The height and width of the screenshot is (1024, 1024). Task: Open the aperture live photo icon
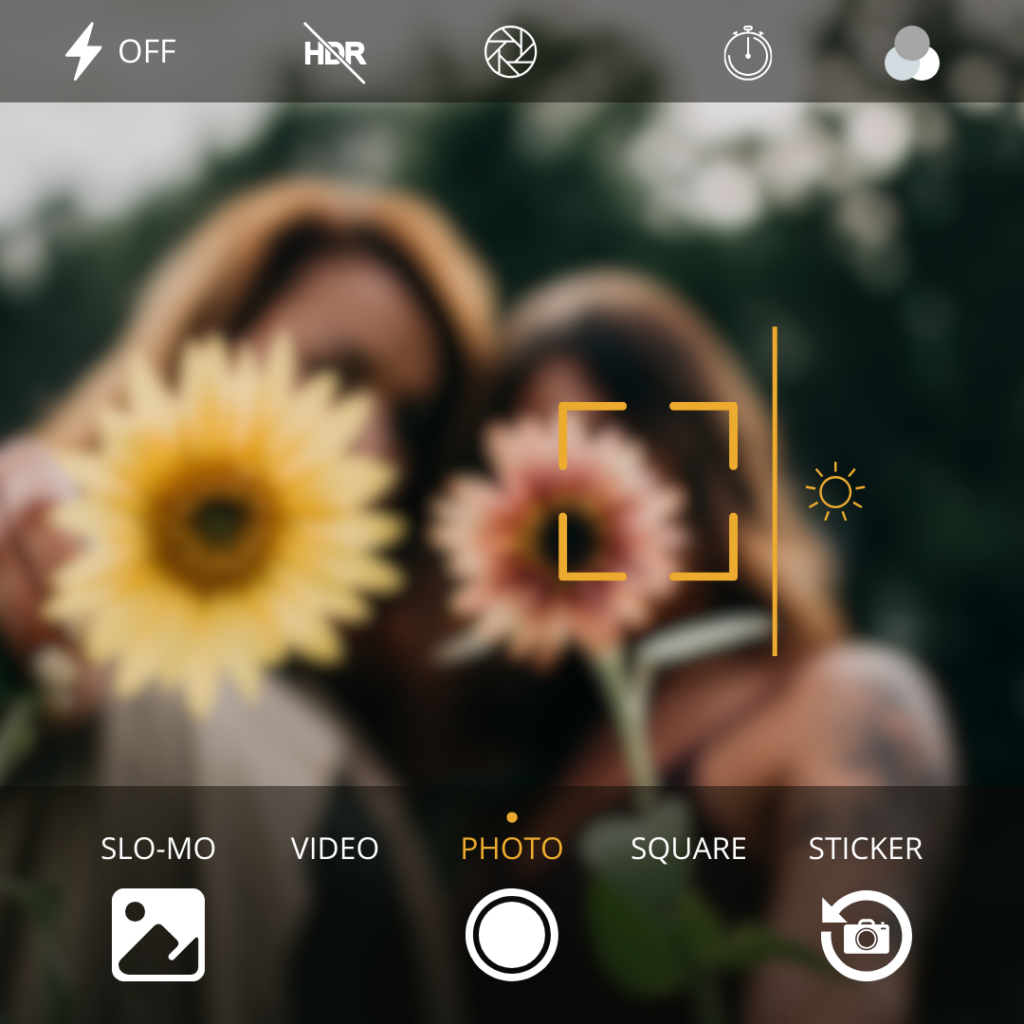pos(511,52)
